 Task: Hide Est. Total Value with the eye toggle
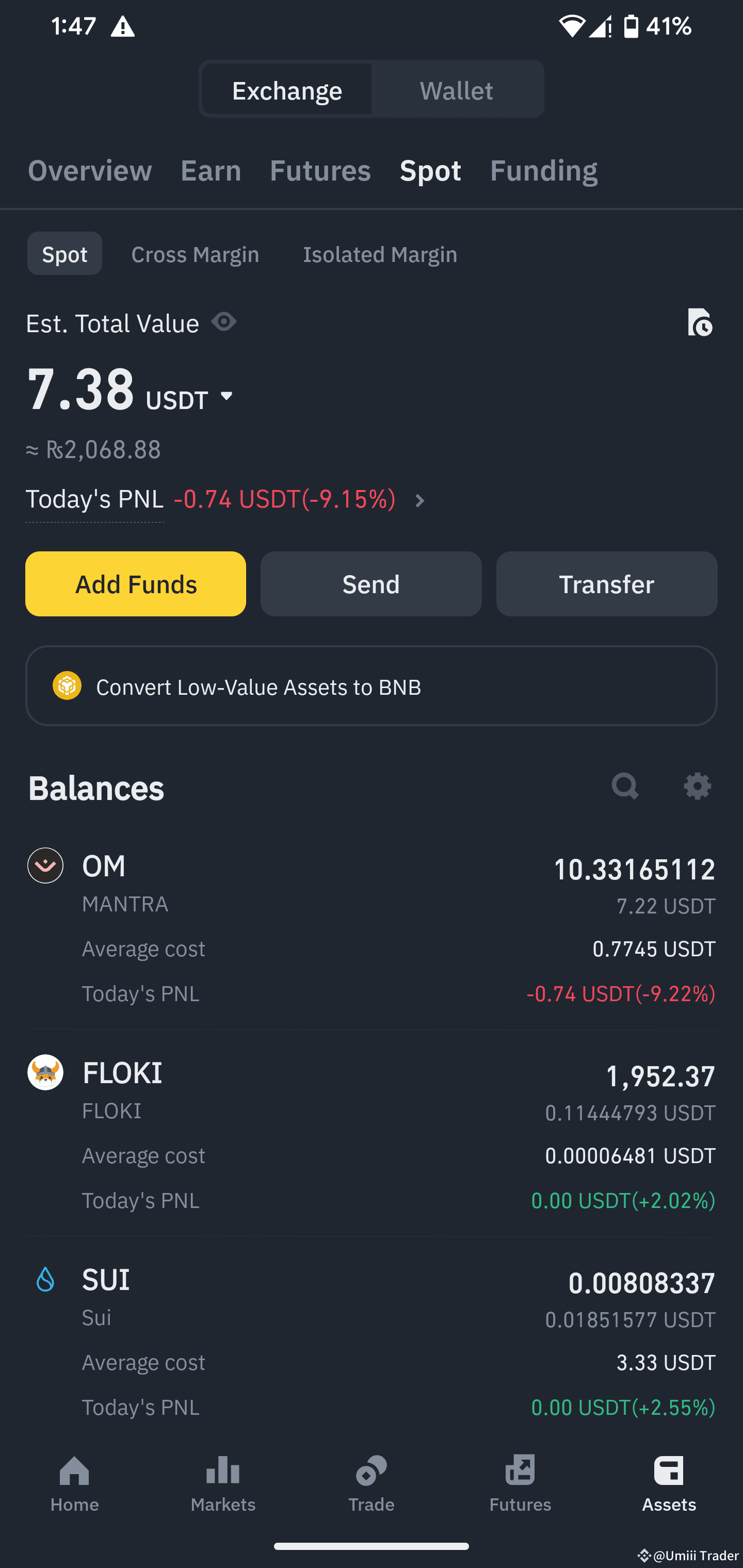click(223, 322)
